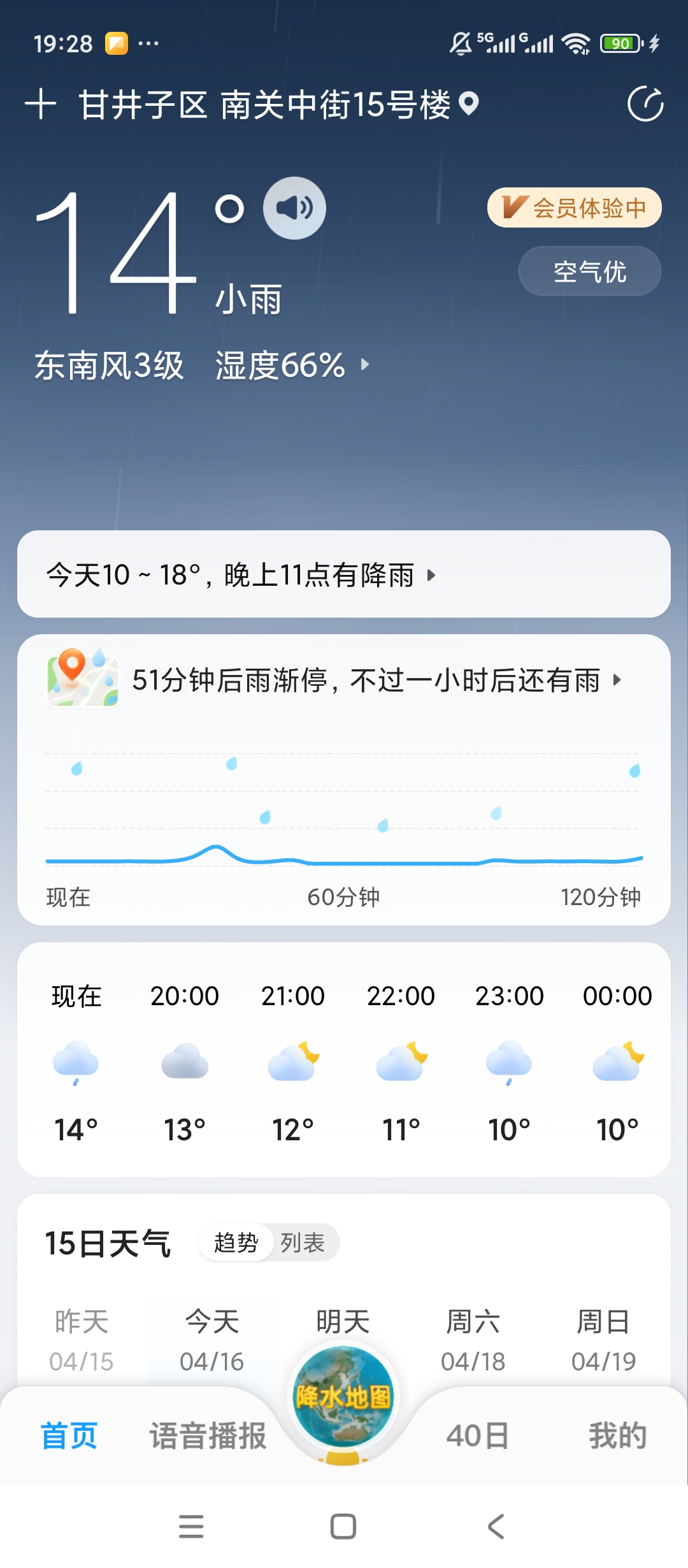The width and height of the screenshot is (688, 1568).
Task: Open the rain map via the map thumbnail icon
Action: 83,680
